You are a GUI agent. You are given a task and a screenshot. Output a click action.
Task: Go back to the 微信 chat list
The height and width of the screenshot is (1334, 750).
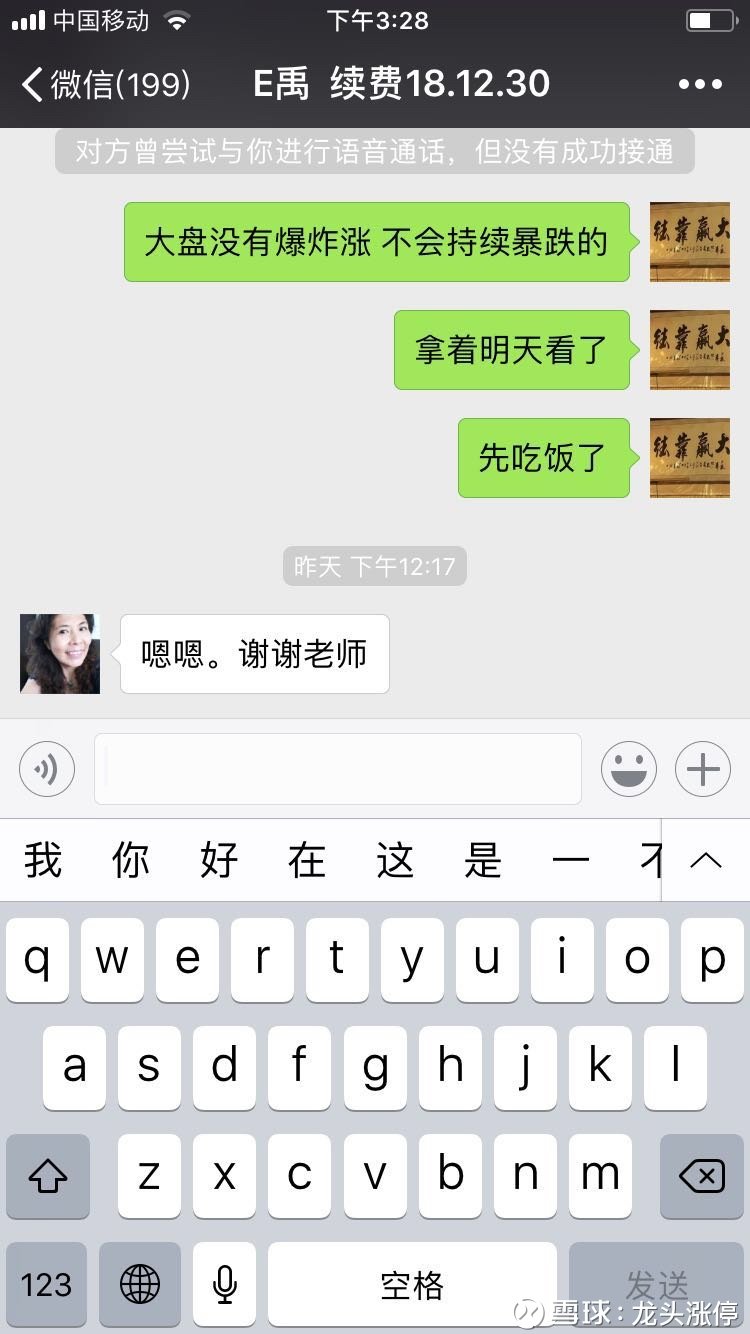pyautogui.click(x=105, y=84)
